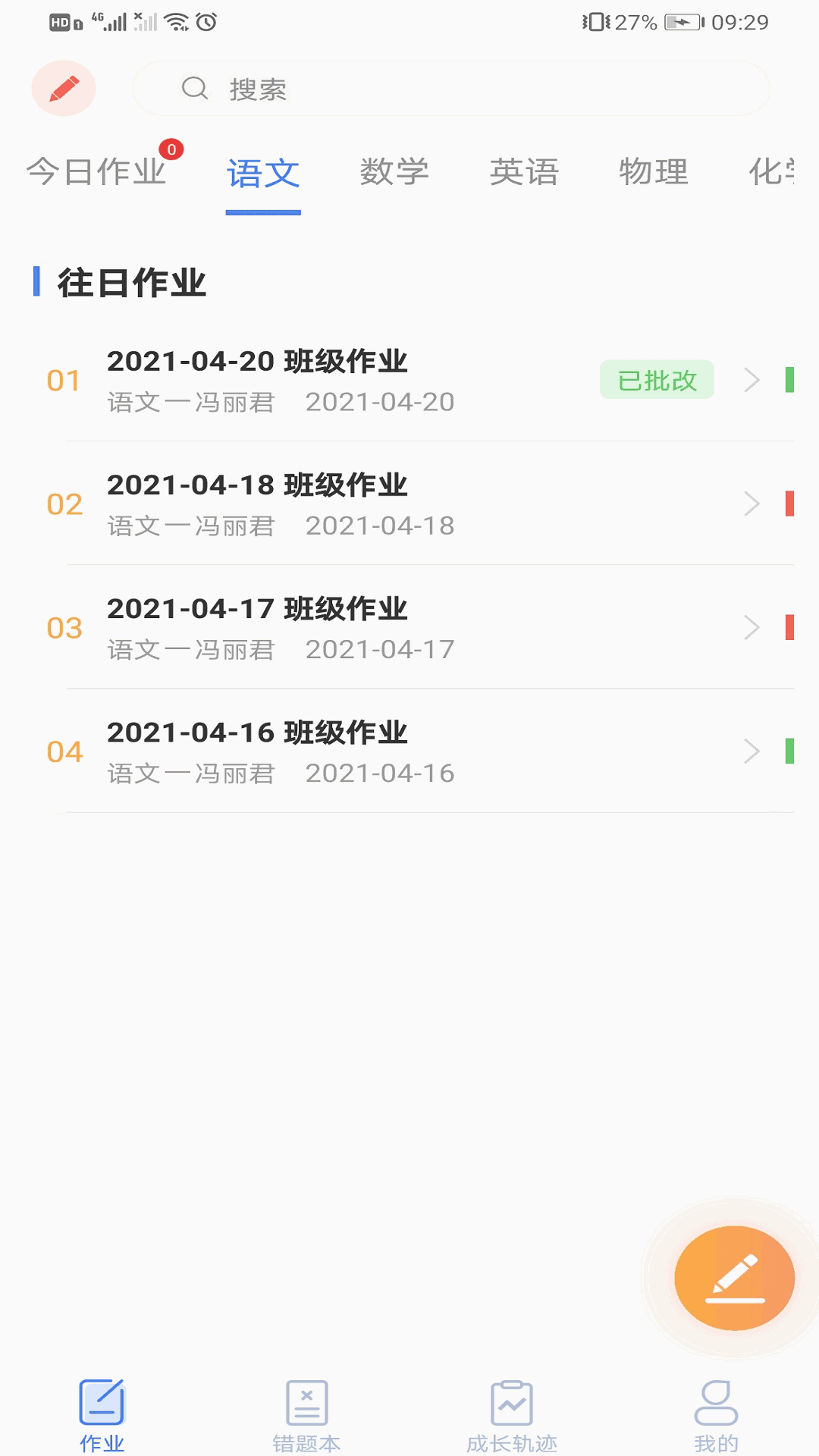Viewport: 819px width, 1456px height.
Task: Go to the 我的 profile tab
Action: tap(716, 1415)
